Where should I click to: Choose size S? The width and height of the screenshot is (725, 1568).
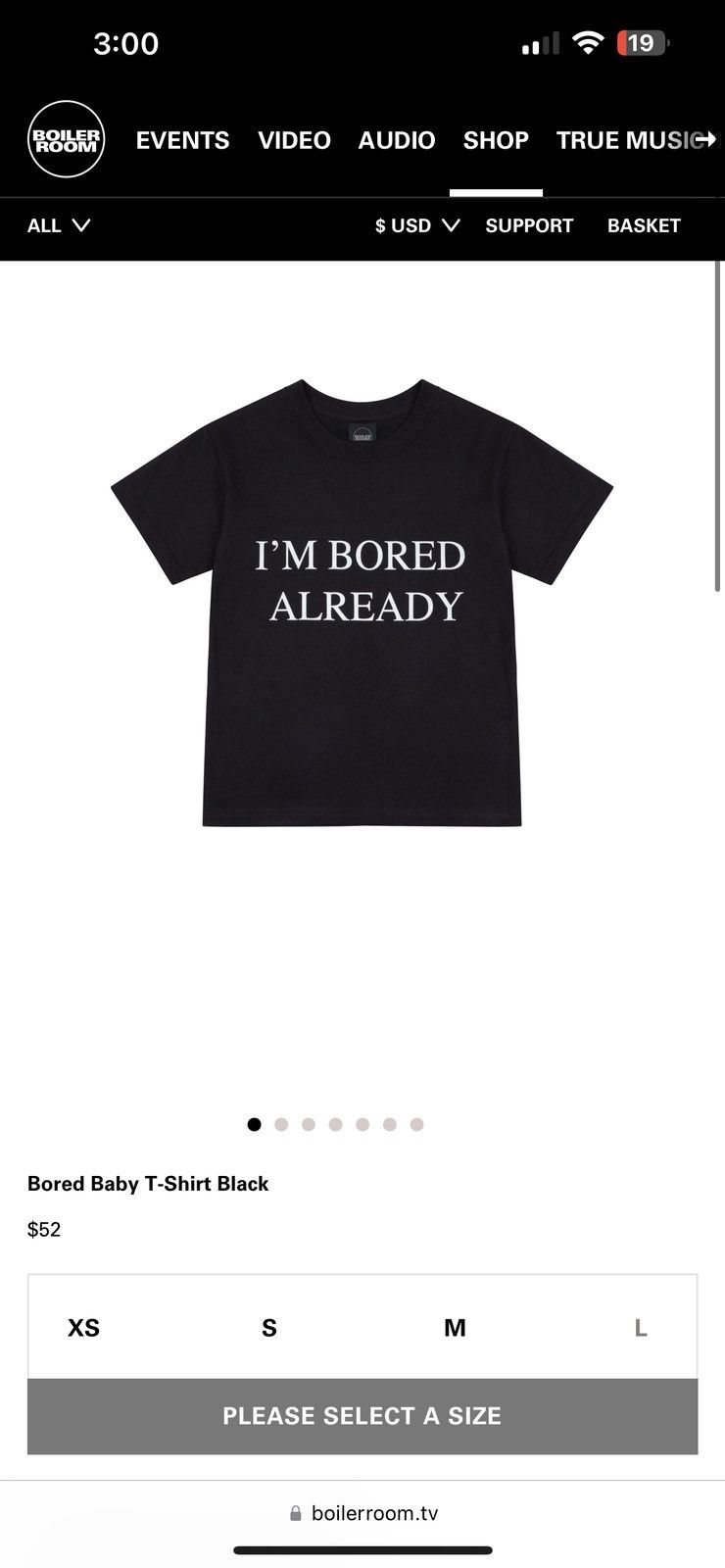pos(269,1328)
